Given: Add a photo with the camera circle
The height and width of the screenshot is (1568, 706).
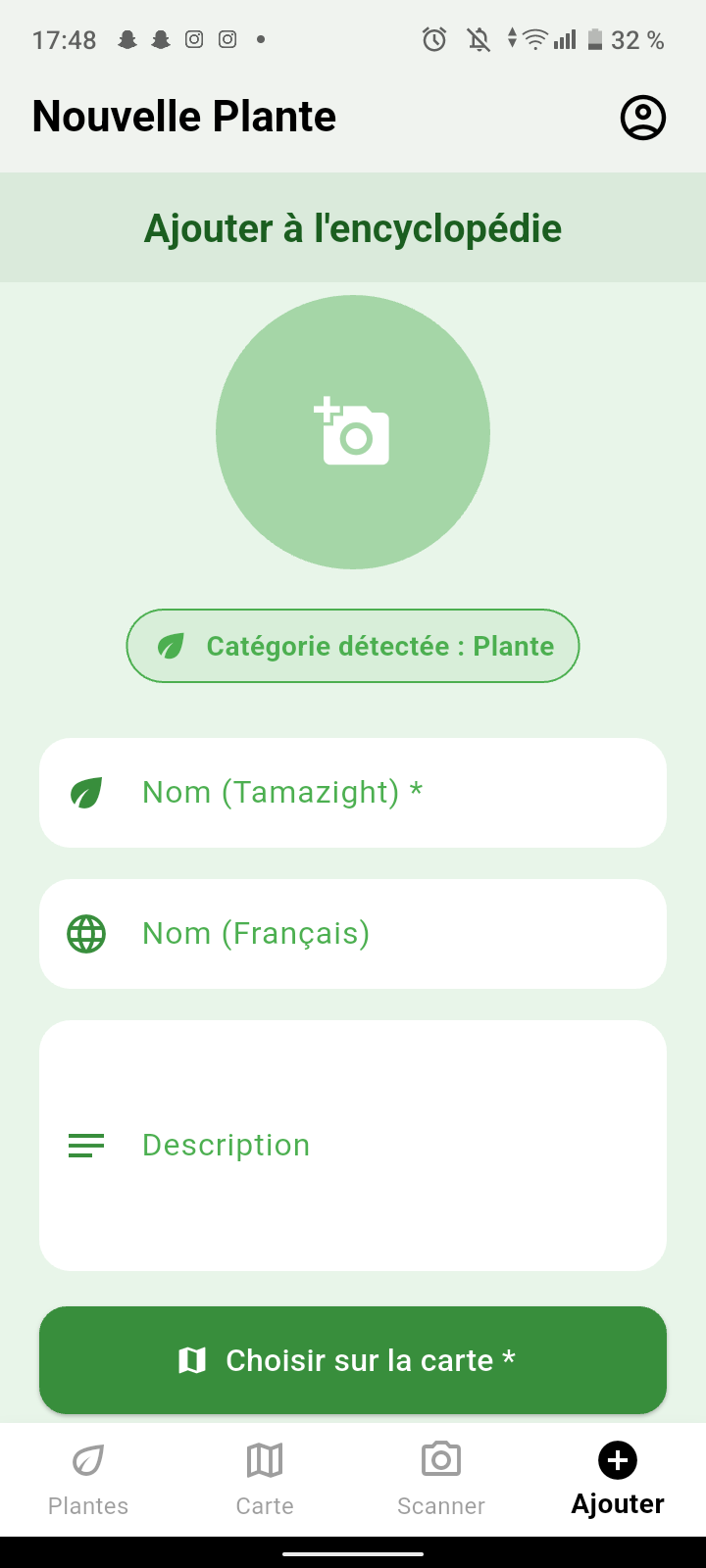Looking at the screenshot, I should click(353, 432).
